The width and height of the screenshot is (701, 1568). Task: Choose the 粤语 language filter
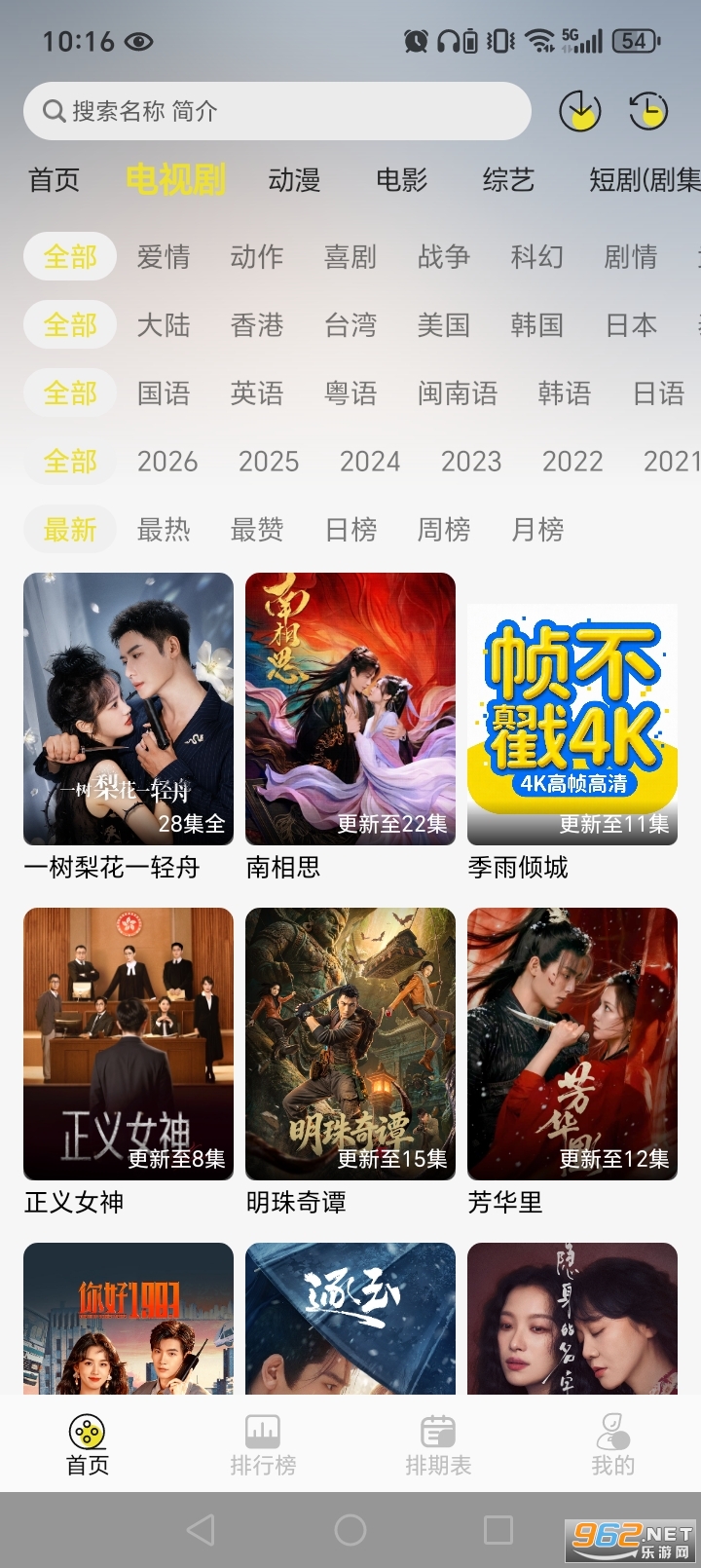click(x=350, y=393)
